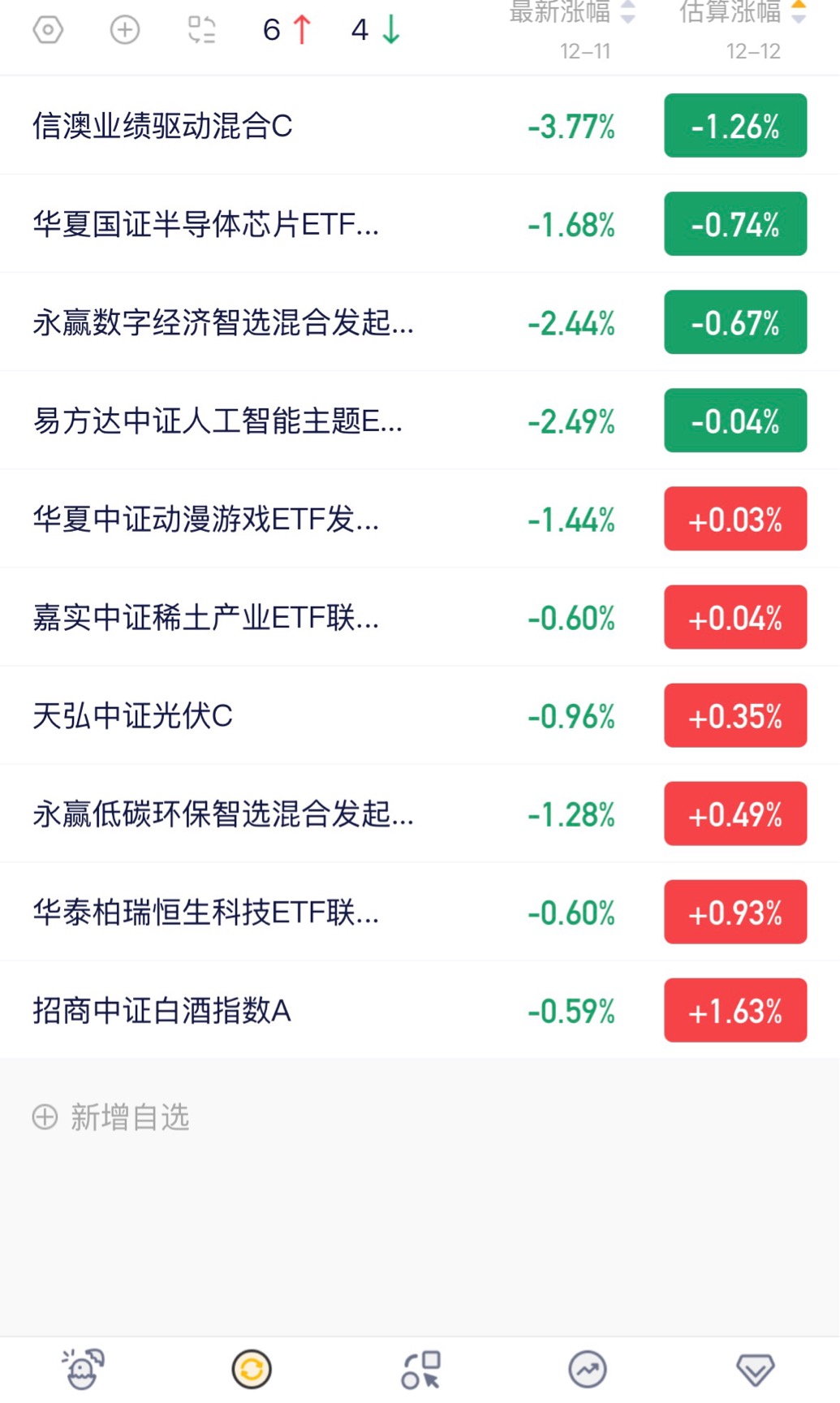Image resolution: width=840 pixels, height=1403 pixels.
Task: Tap the yellow refresh coin tab
Action: [252, 1370]
